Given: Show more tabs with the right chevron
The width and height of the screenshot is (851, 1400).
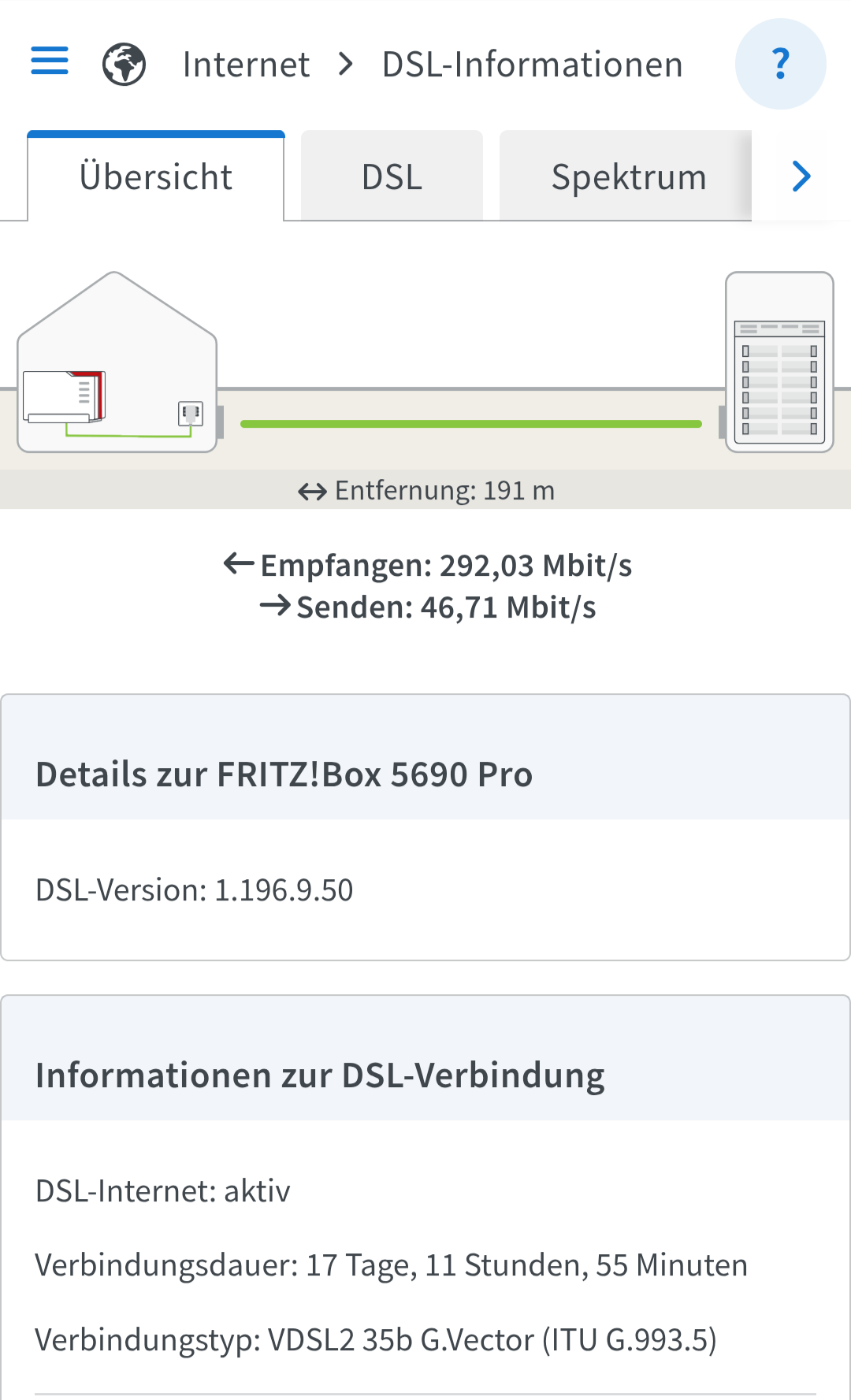Looking at the screenshot, I should point(801,176).
